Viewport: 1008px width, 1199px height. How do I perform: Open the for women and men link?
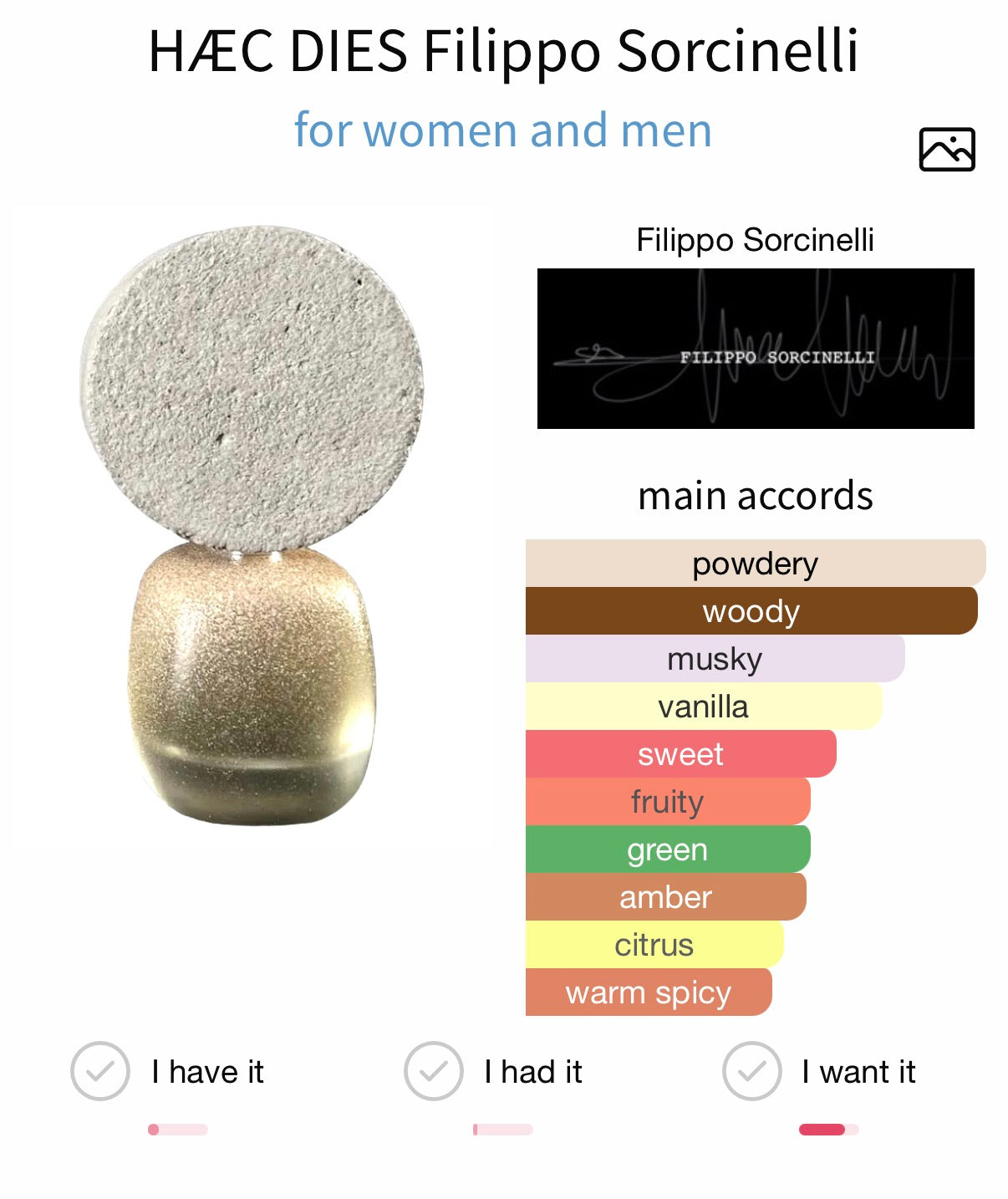(x=502, y=130)
